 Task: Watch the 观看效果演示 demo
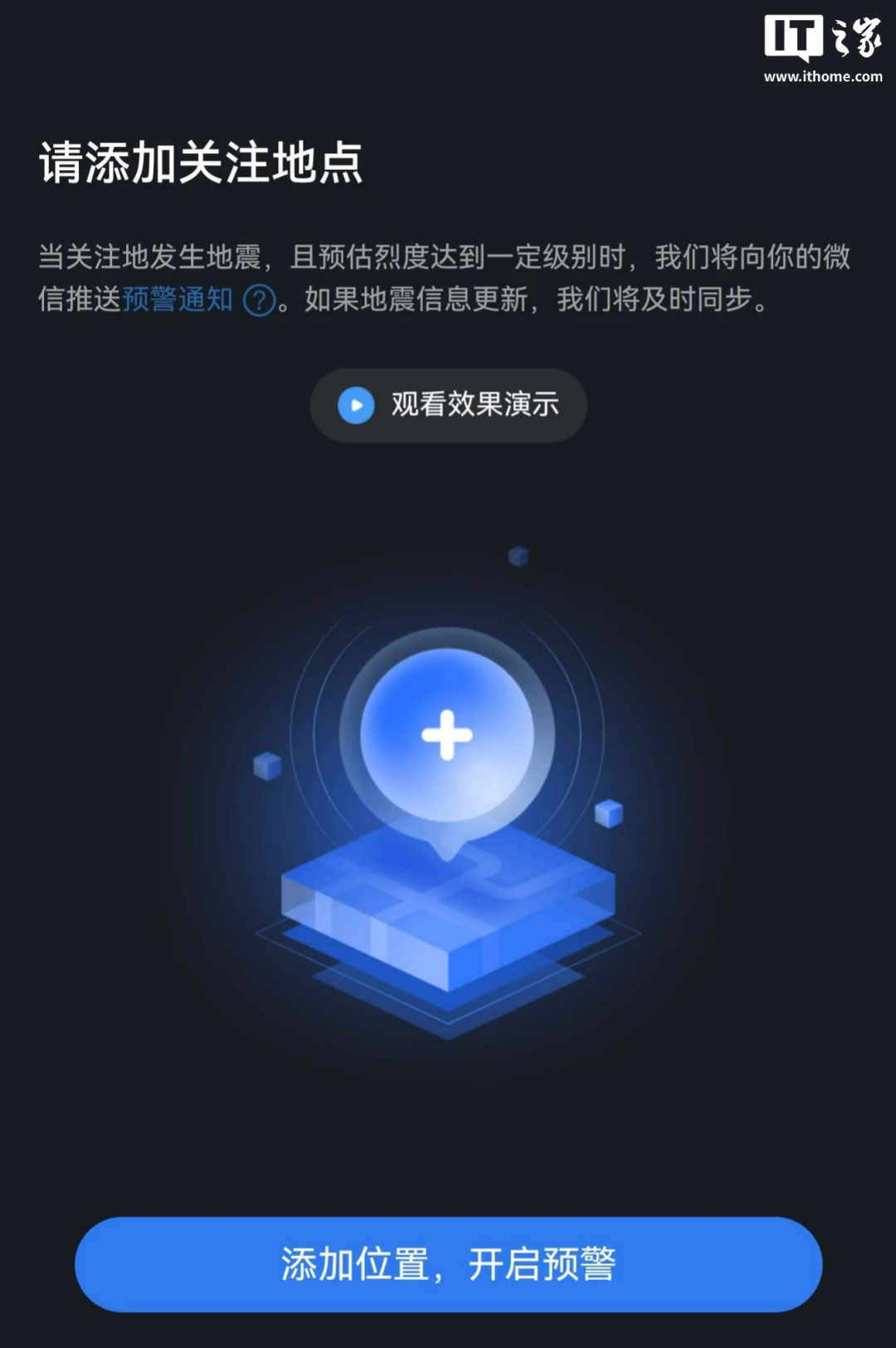click(x=448, y=405)
